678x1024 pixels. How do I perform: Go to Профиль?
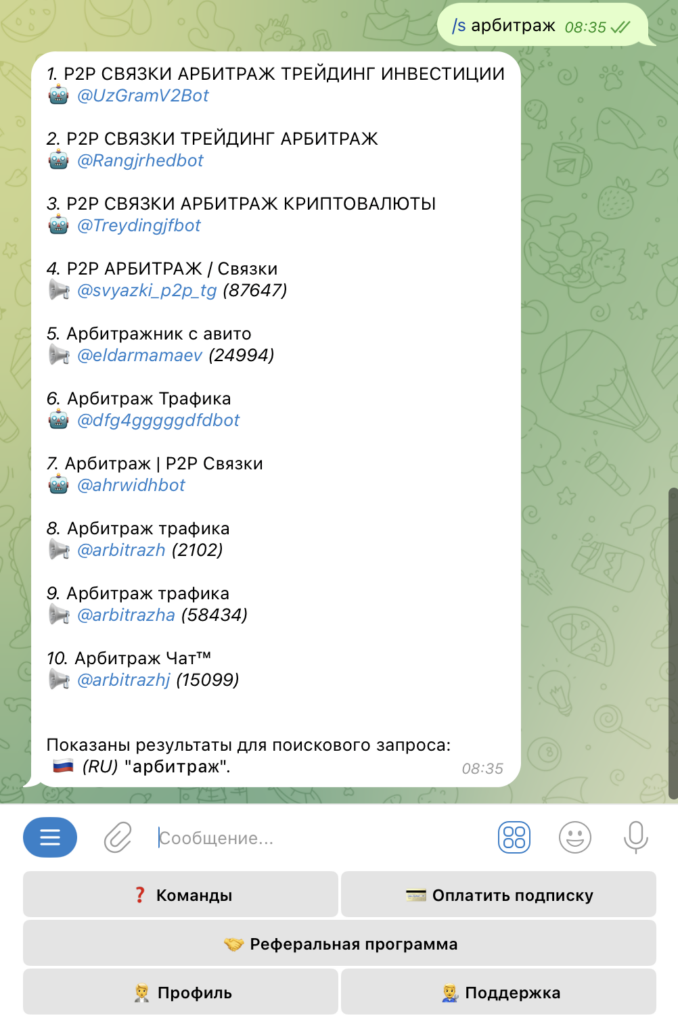(x=180, y=992)
